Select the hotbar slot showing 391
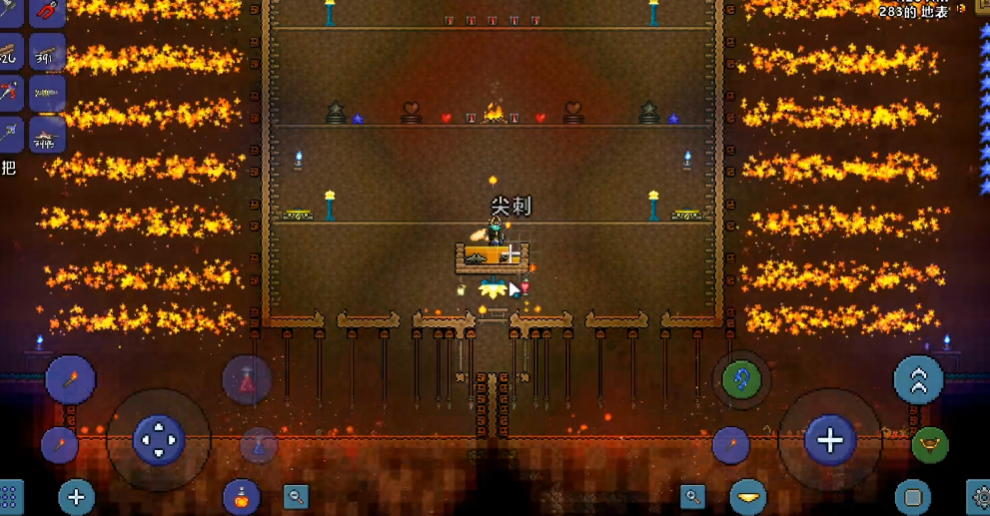 coord(46,52)
